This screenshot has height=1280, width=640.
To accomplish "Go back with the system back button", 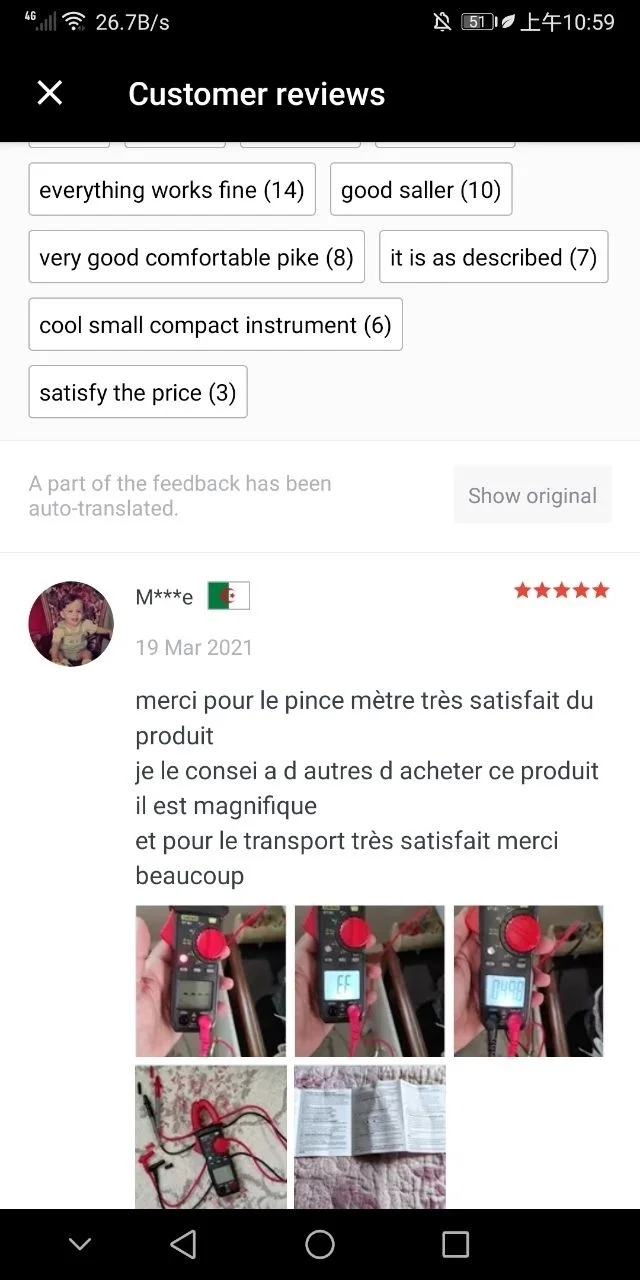I will 183,1244.
